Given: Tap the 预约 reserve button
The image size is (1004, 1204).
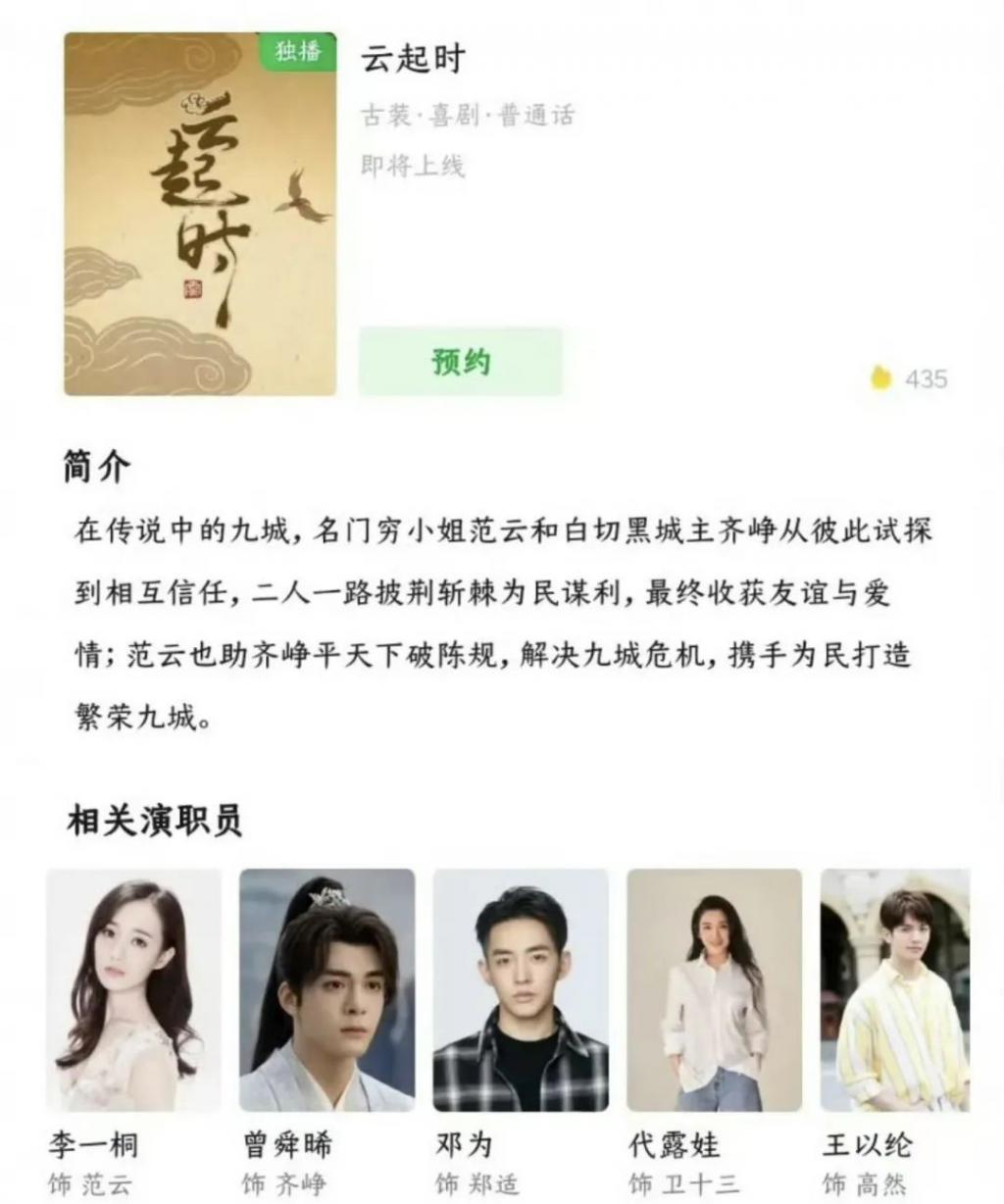Looking at the screenshot, I should coord(460,362).
